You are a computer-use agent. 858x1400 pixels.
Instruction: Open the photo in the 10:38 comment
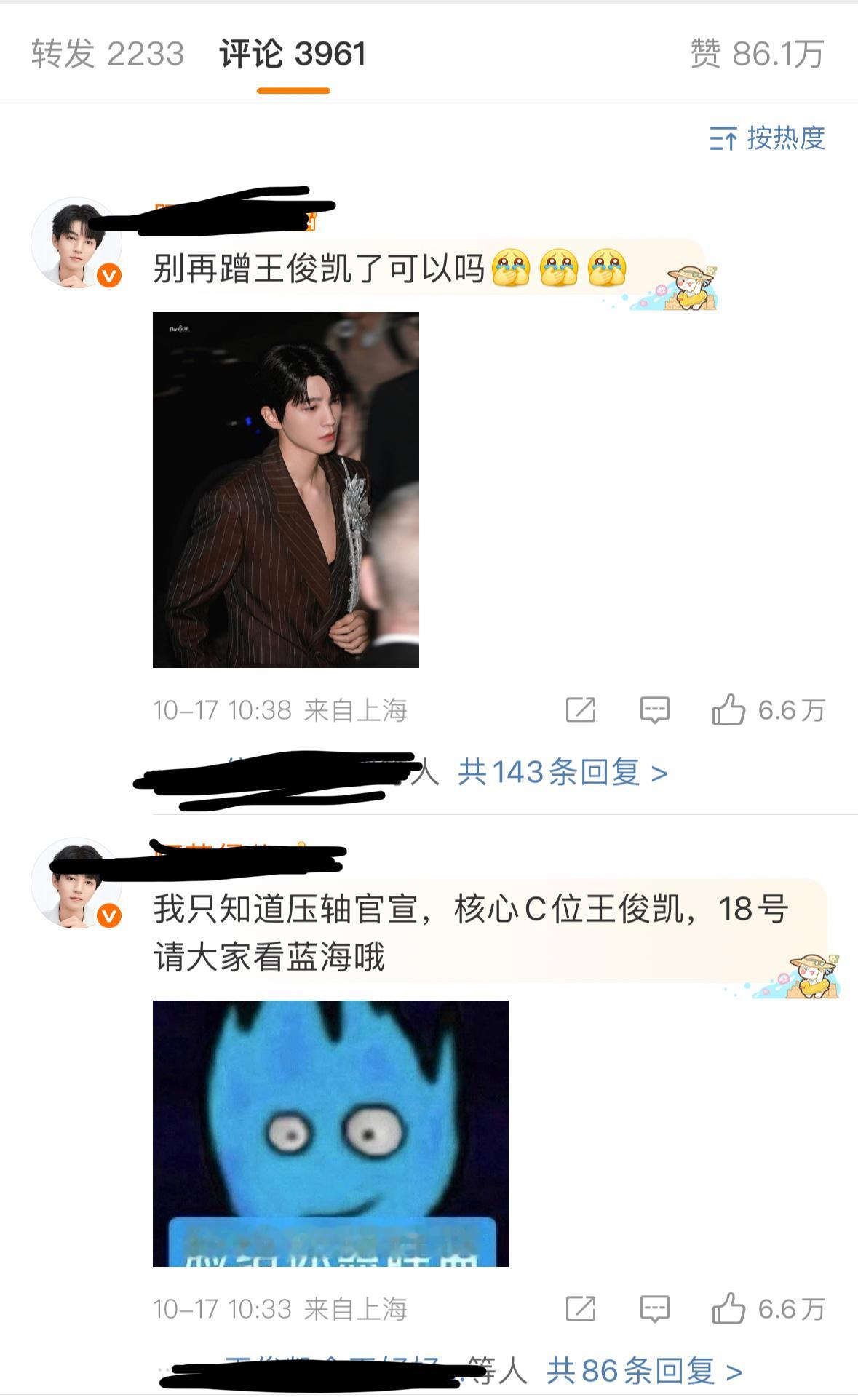[x=285, y=490]
